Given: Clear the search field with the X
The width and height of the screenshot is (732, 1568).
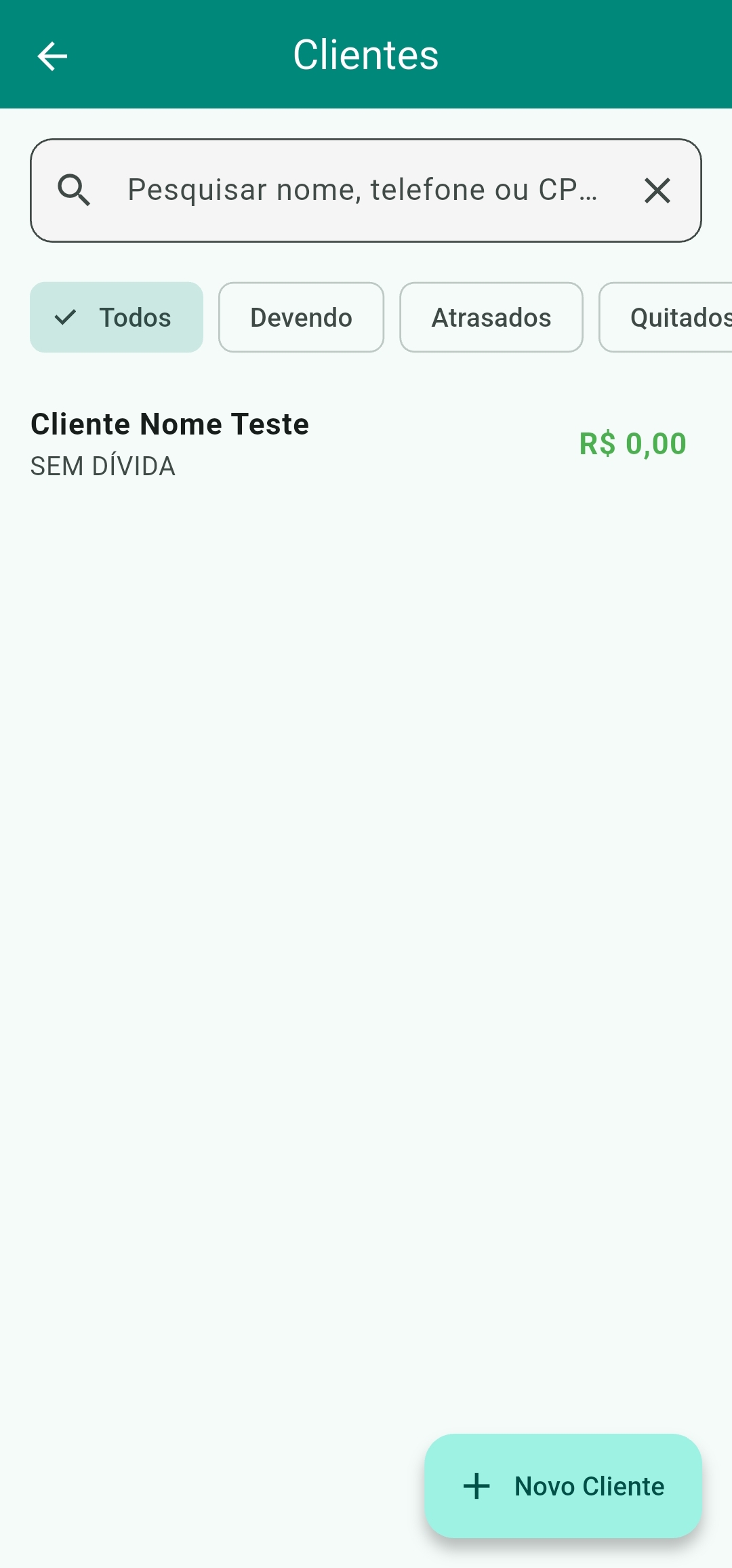Looking at the screenshot, I should pos(657,190).
